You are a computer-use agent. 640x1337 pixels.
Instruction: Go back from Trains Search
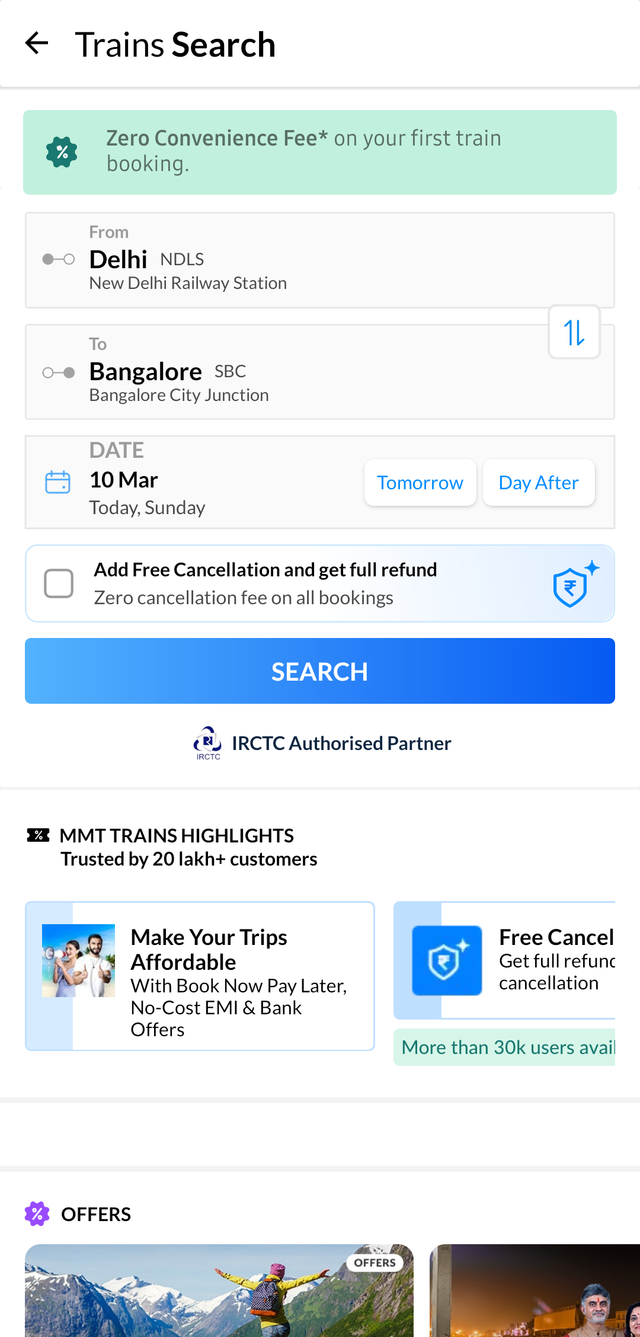pos(37,43)
